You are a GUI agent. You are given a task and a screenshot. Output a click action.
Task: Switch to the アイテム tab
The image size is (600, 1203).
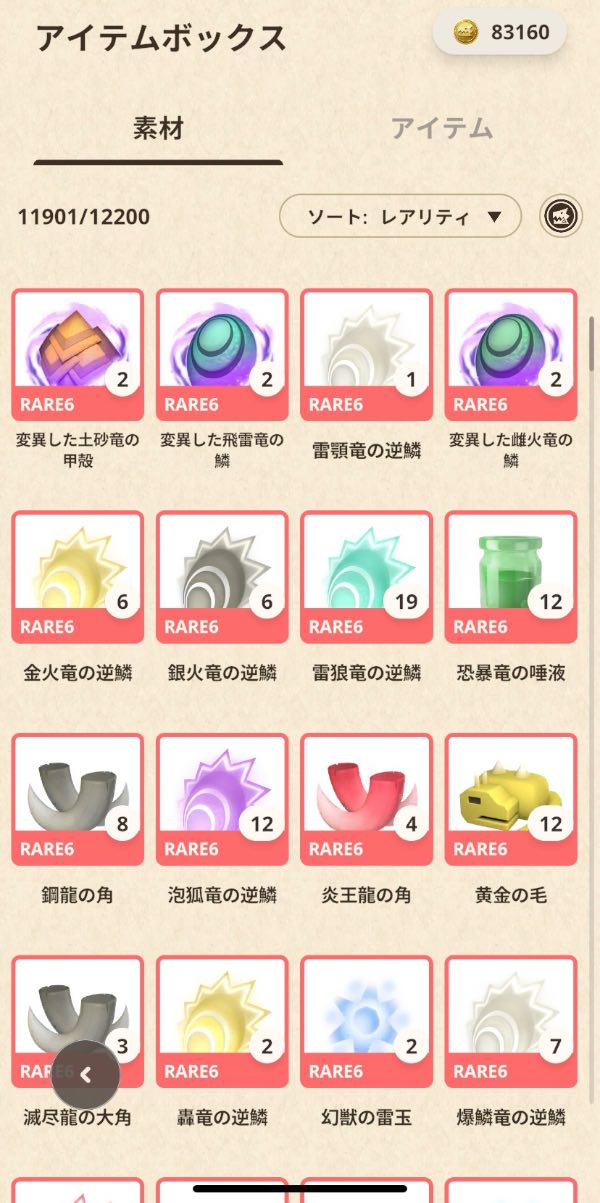click(x=441, y=128)
